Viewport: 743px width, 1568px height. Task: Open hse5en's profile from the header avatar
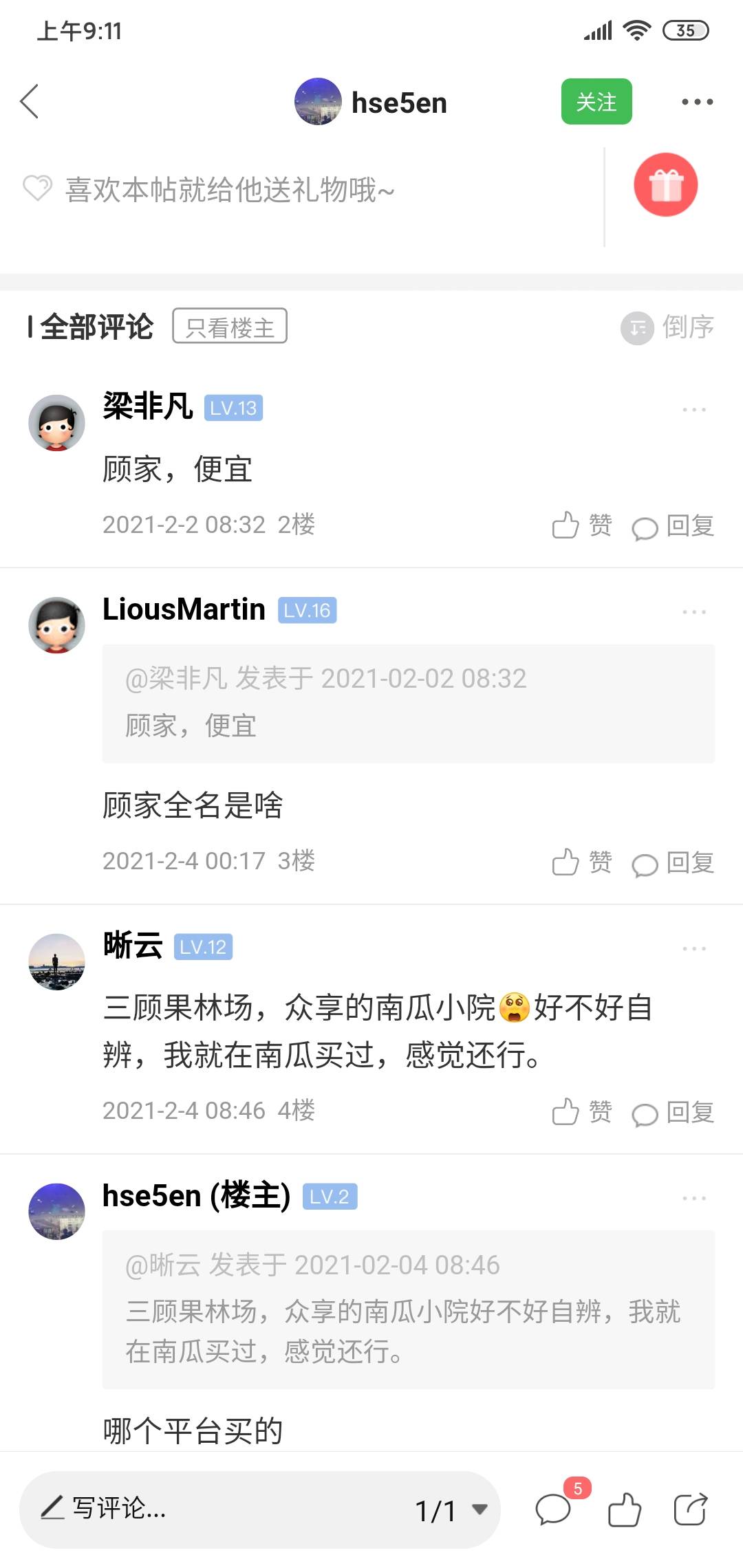tap(318, 102)
